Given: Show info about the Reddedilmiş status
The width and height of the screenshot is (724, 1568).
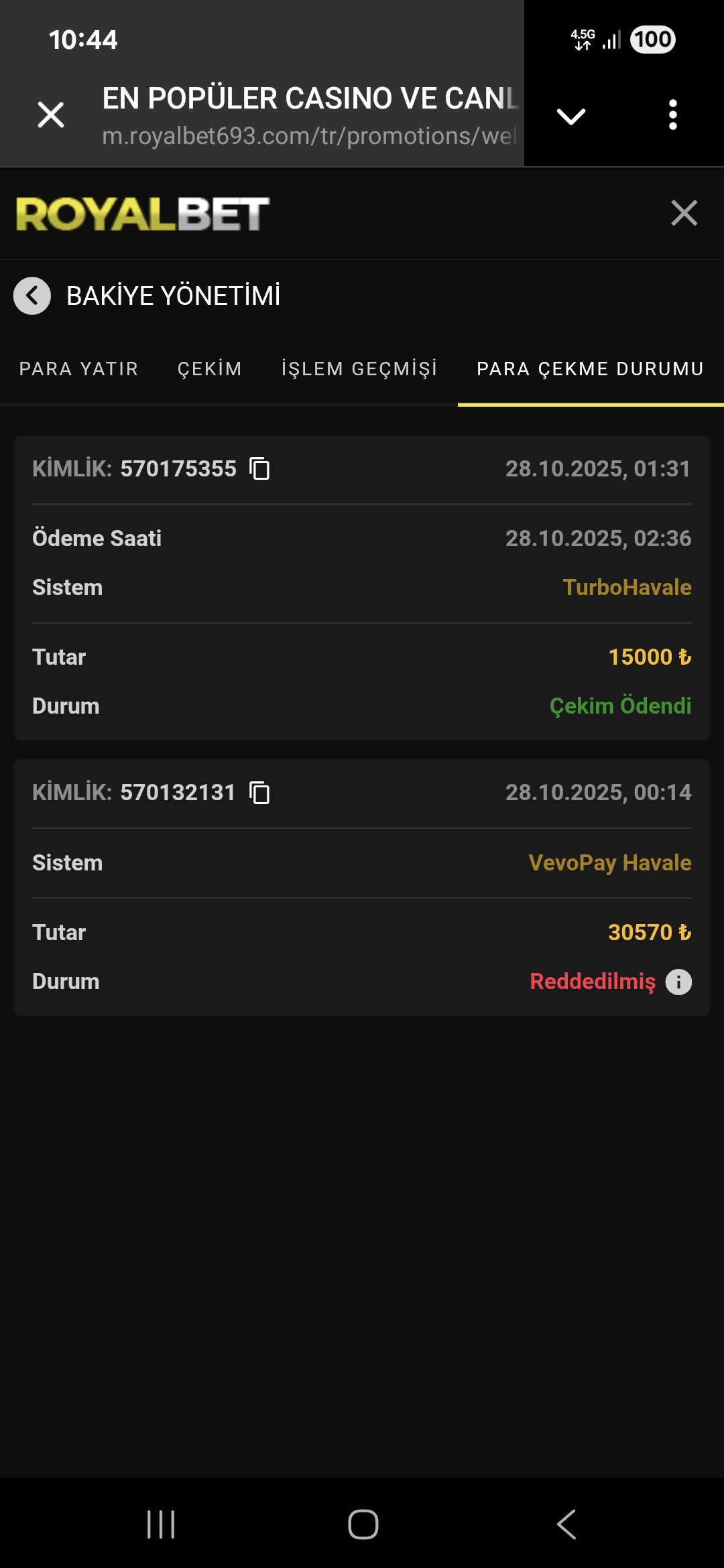Looking at the screenshot, I should pos(678,982).
